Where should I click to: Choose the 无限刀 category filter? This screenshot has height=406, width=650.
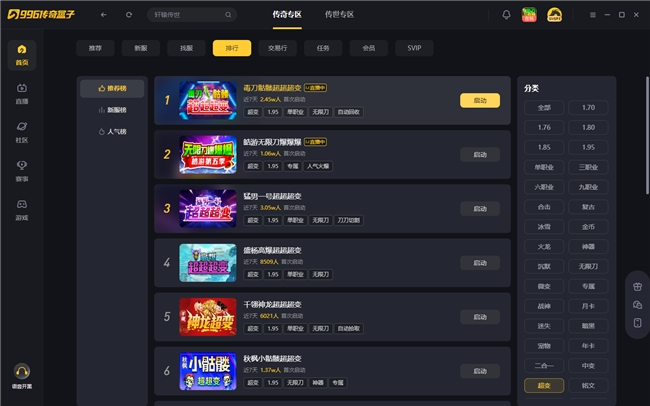[588, 267]
